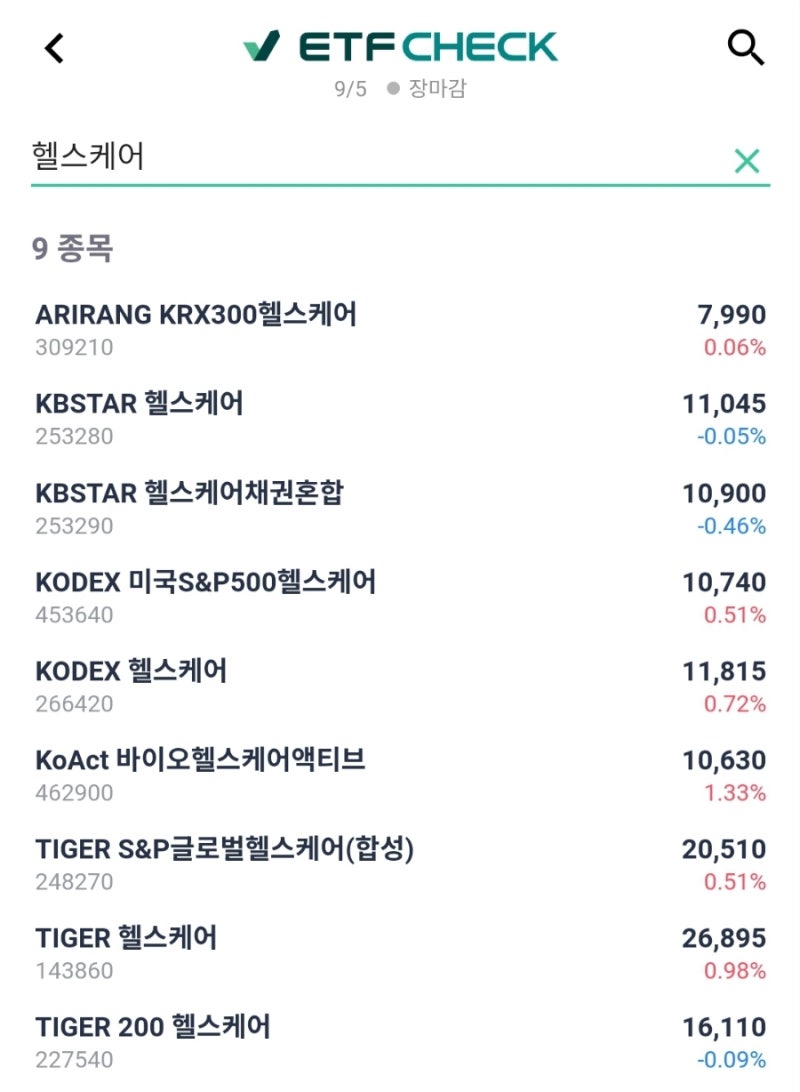Click the ETF CHECK logo
This screenshot has width=800, height=1092.
[x=398, y=45]
